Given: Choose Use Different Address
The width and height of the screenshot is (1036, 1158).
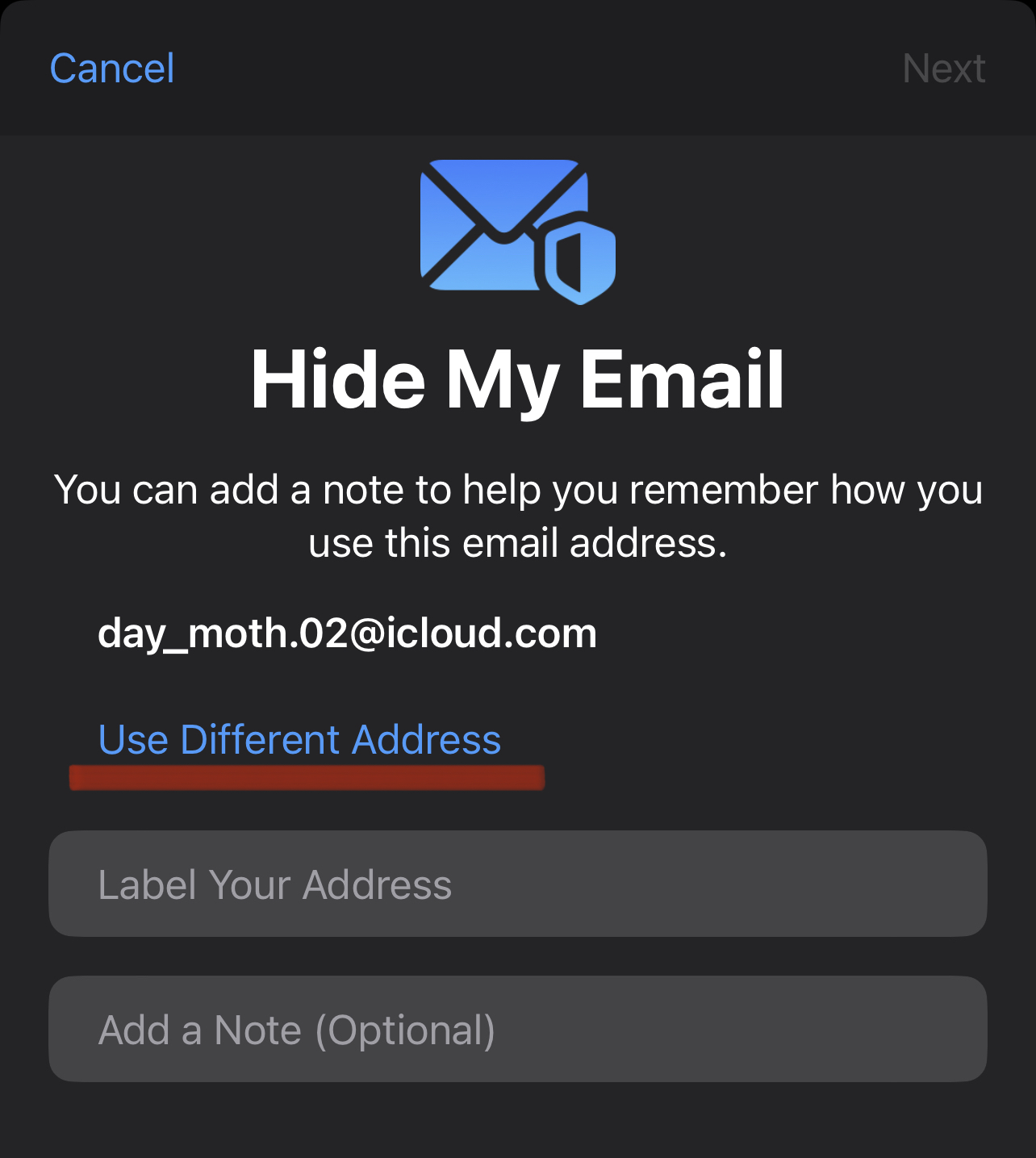Looking at the screenshot, I should 299,739.
